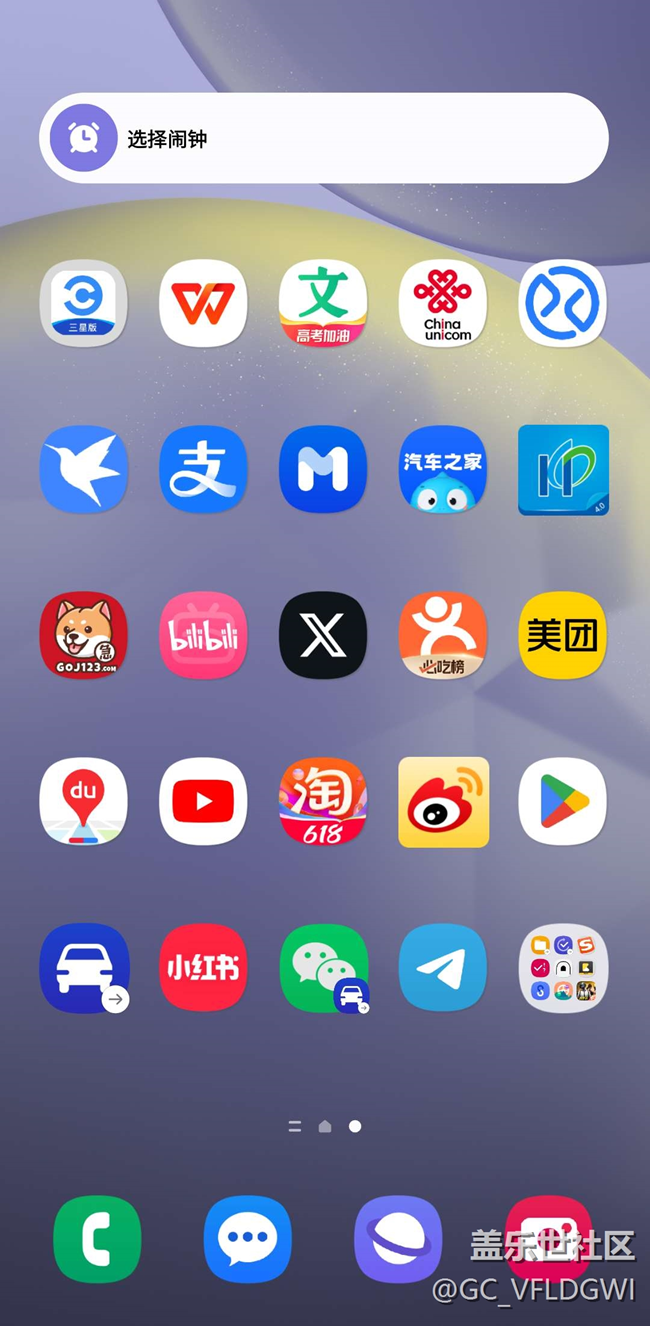The width and height of the screenshot is (650, 1326).
Task: Open the bilibili app
Action: click(203, 635)
